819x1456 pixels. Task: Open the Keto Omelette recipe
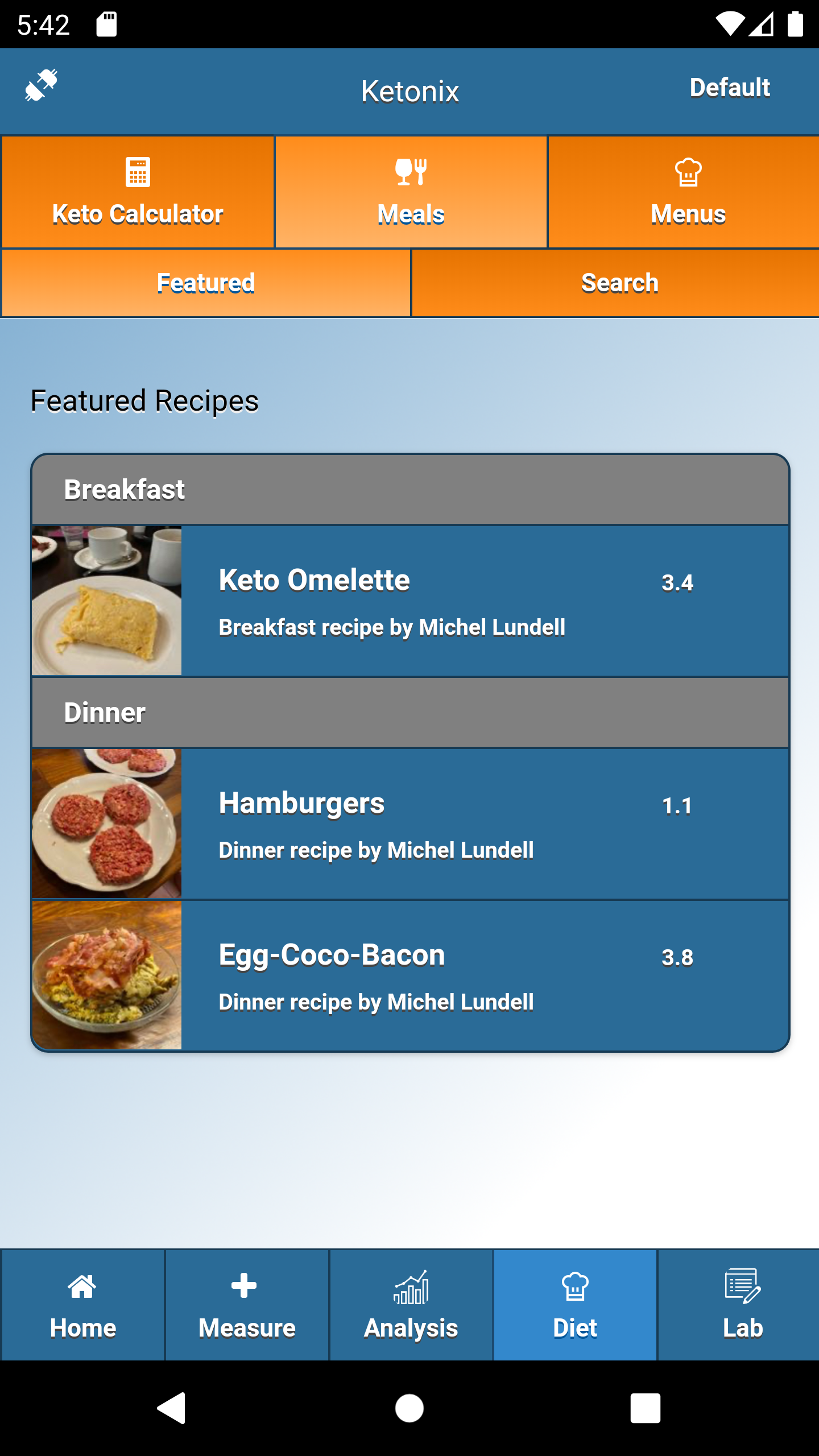click(410, 601)
